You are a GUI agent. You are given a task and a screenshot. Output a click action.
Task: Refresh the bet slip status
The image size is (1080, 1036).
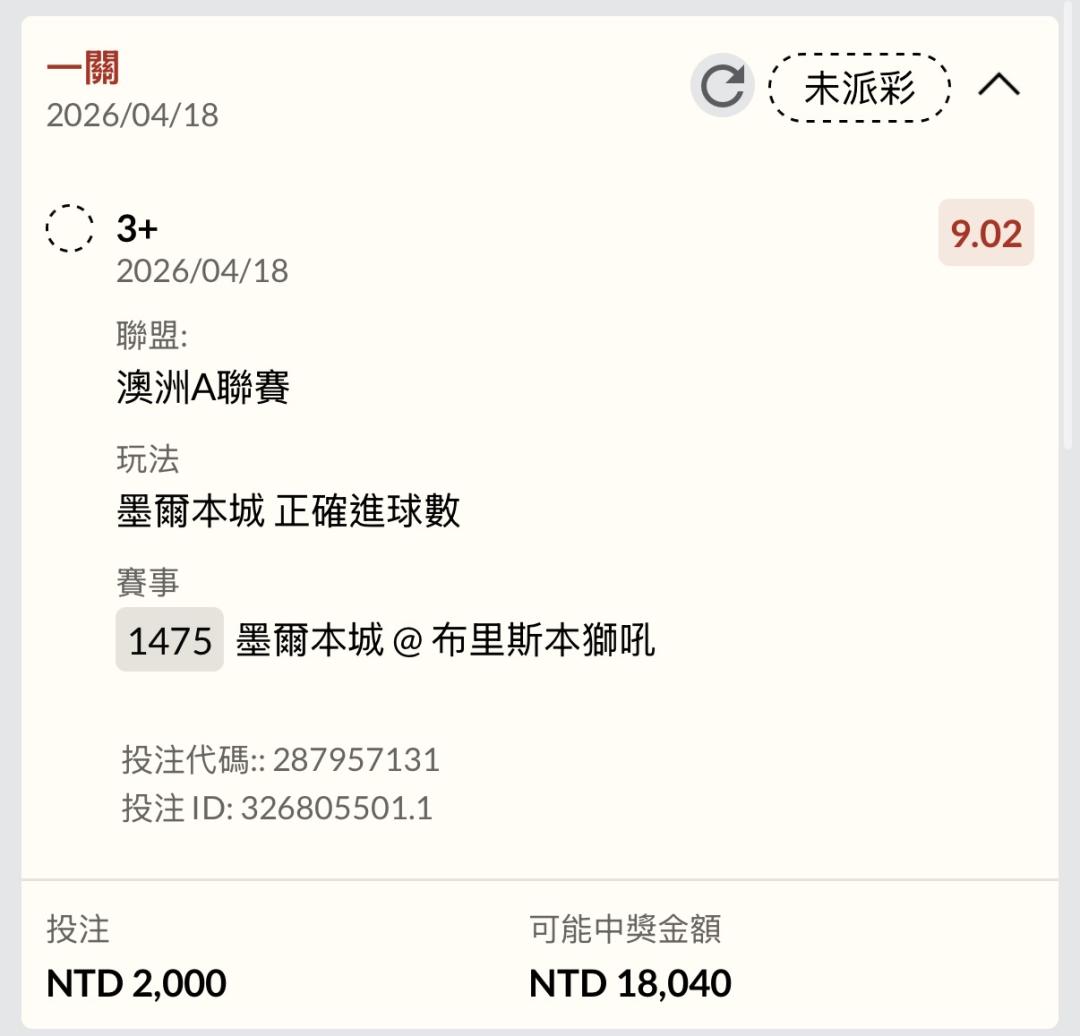(x=722, y=86)
